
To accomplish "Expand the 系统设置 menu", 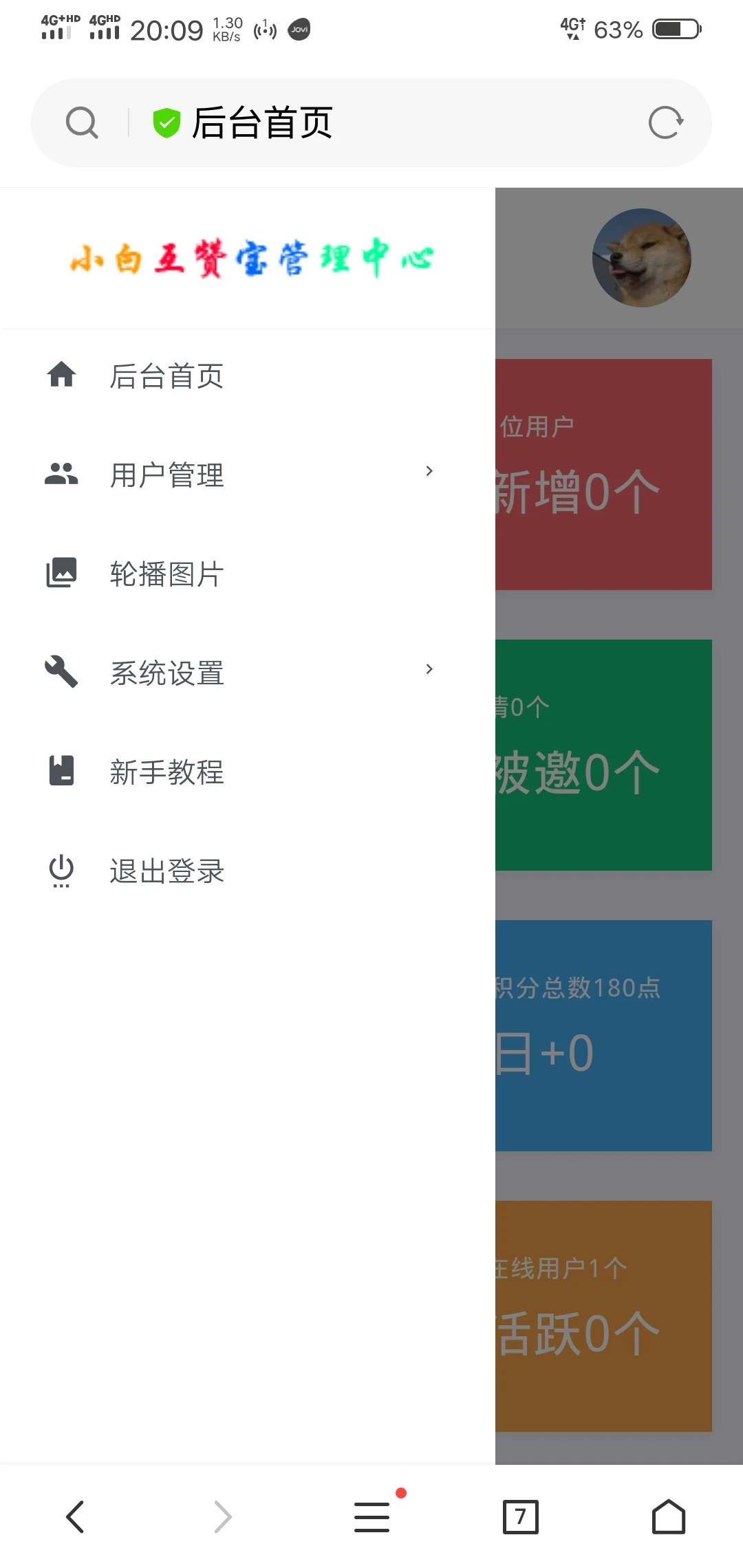I will 248,673.
